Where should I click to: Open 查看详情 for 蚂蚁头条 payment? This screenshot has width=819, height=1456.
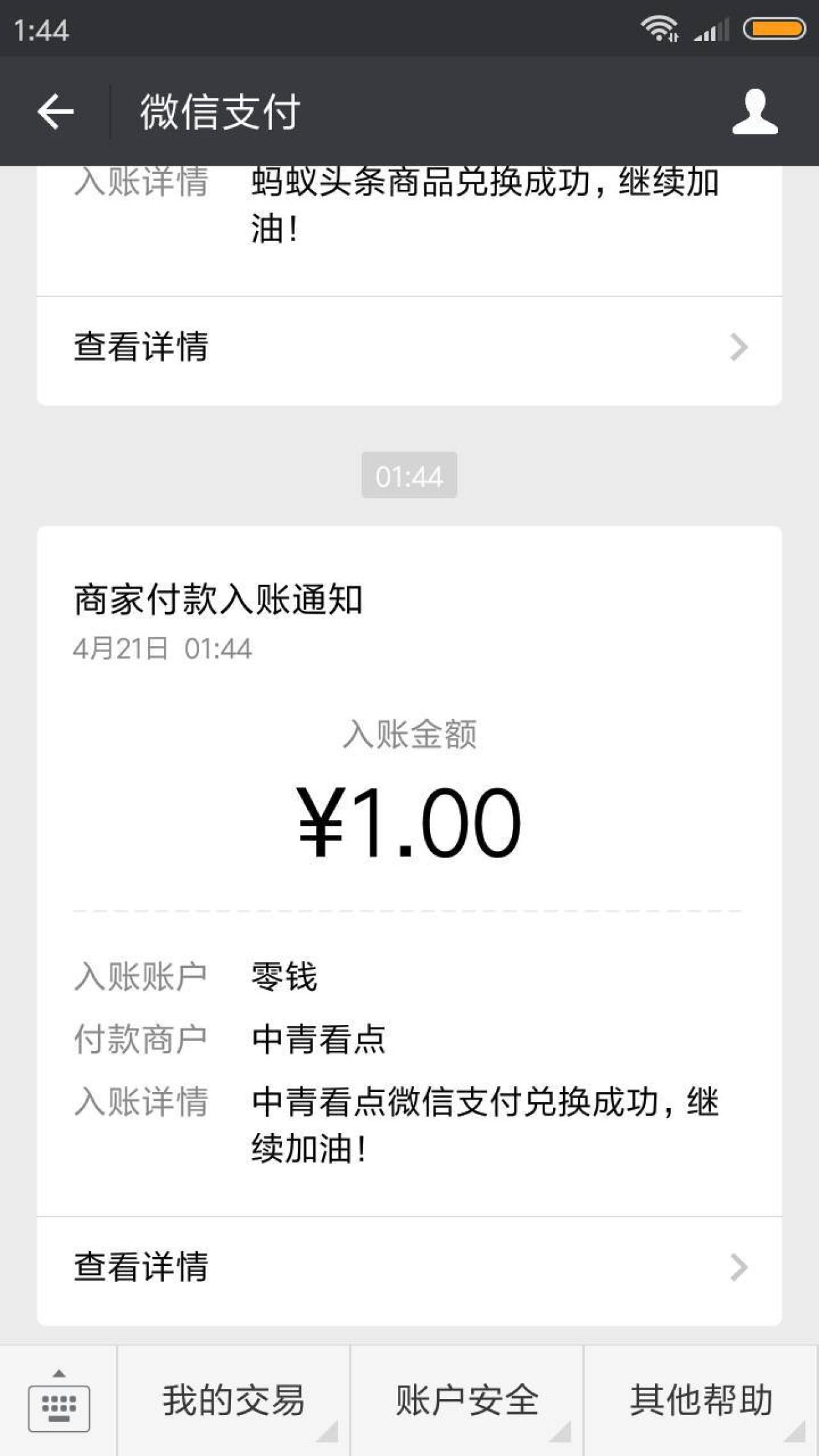[409, 347]
